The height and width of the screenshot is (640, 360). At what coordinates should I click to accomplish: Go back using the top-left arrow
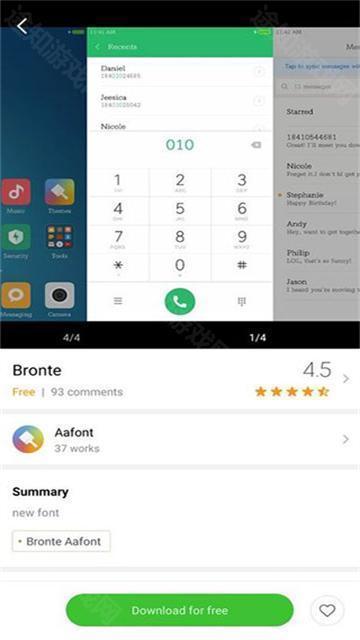pos(22,26)
